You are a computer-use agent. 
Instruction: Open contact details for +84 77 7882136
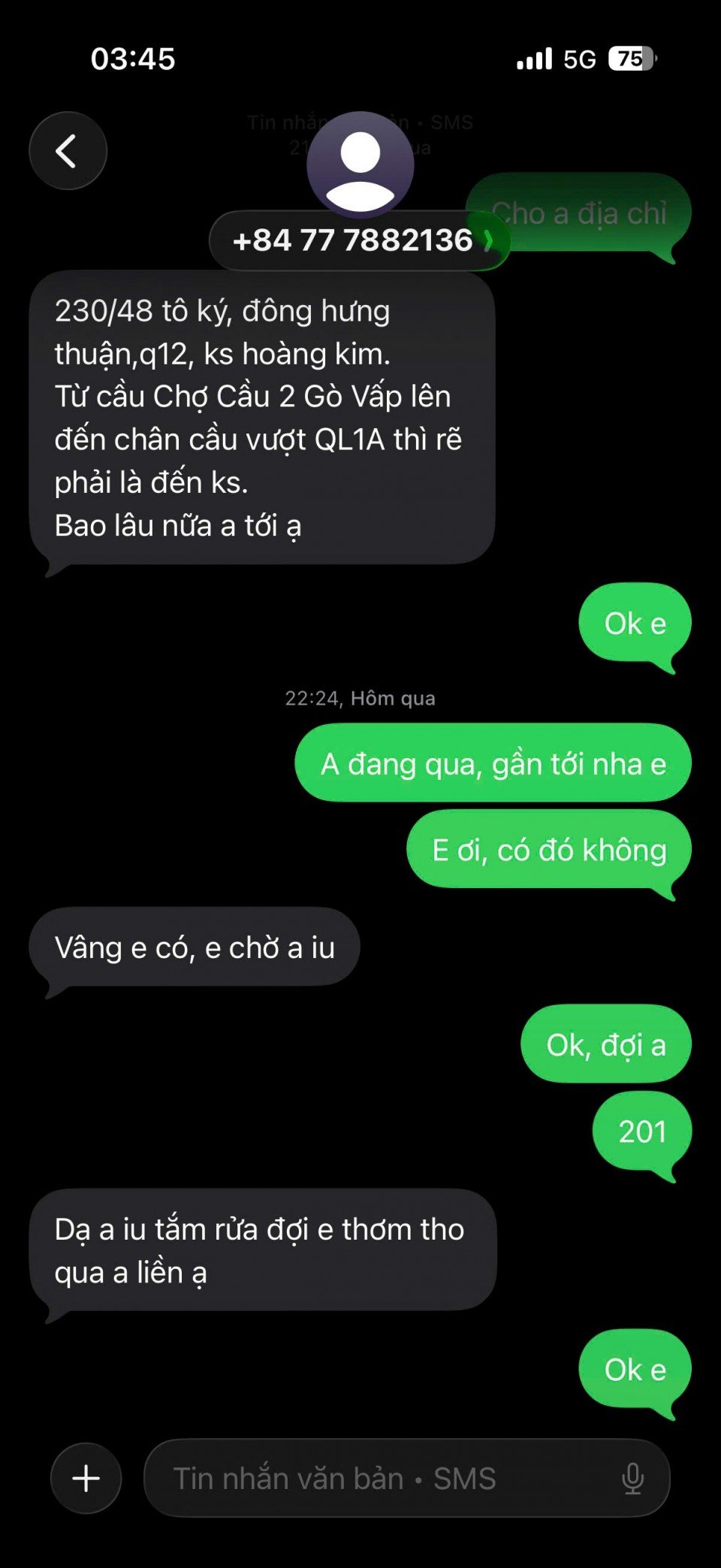(x=360, y=240)
